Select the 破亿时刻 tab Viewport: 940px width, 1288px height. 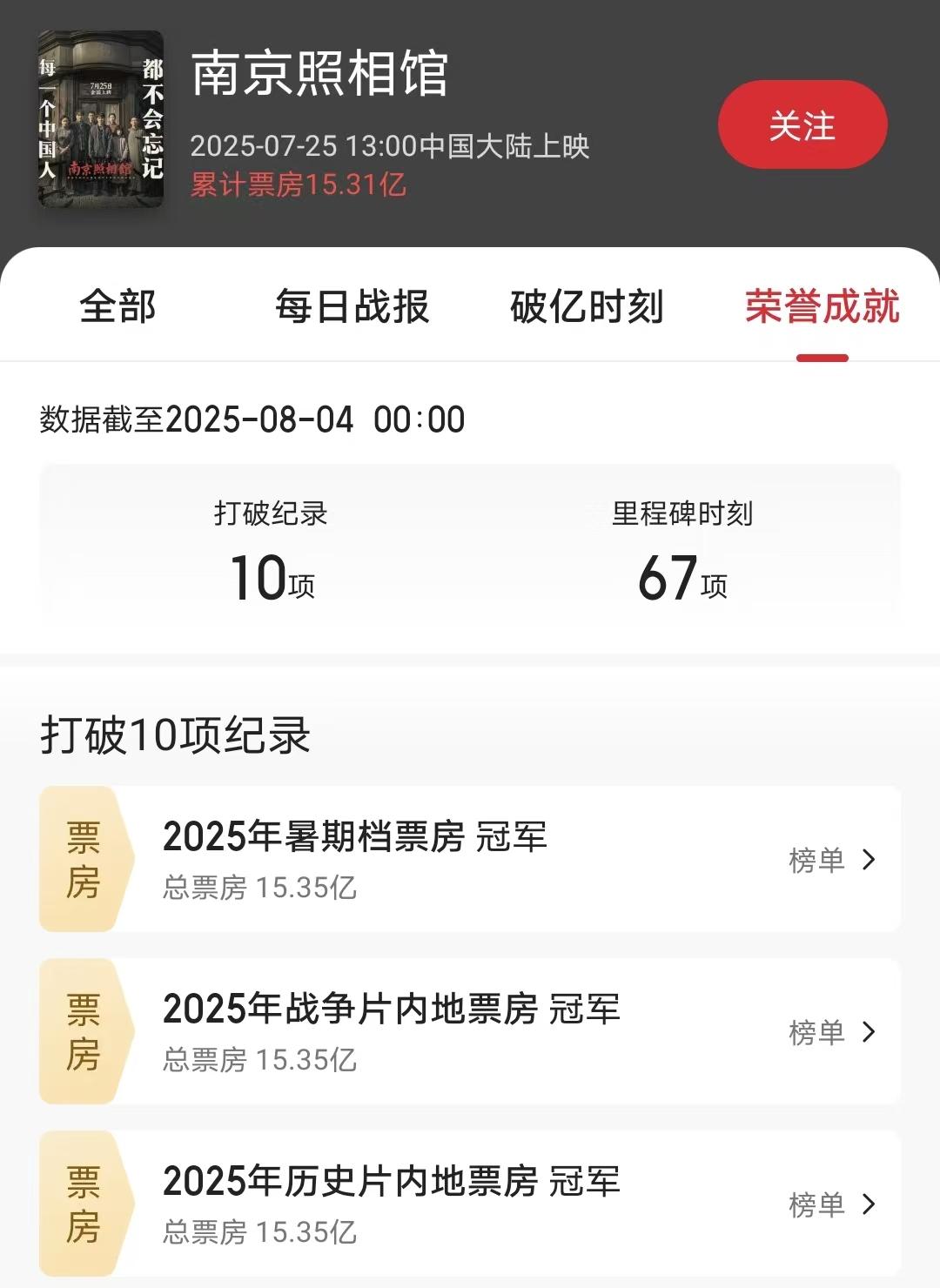point(587,306)
